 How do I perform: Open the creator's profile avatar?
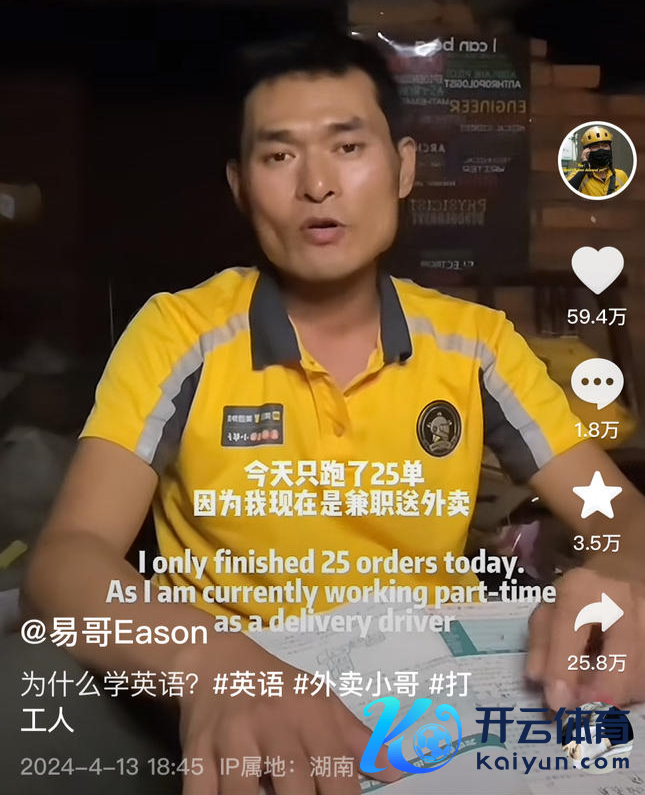pos(597,161)
